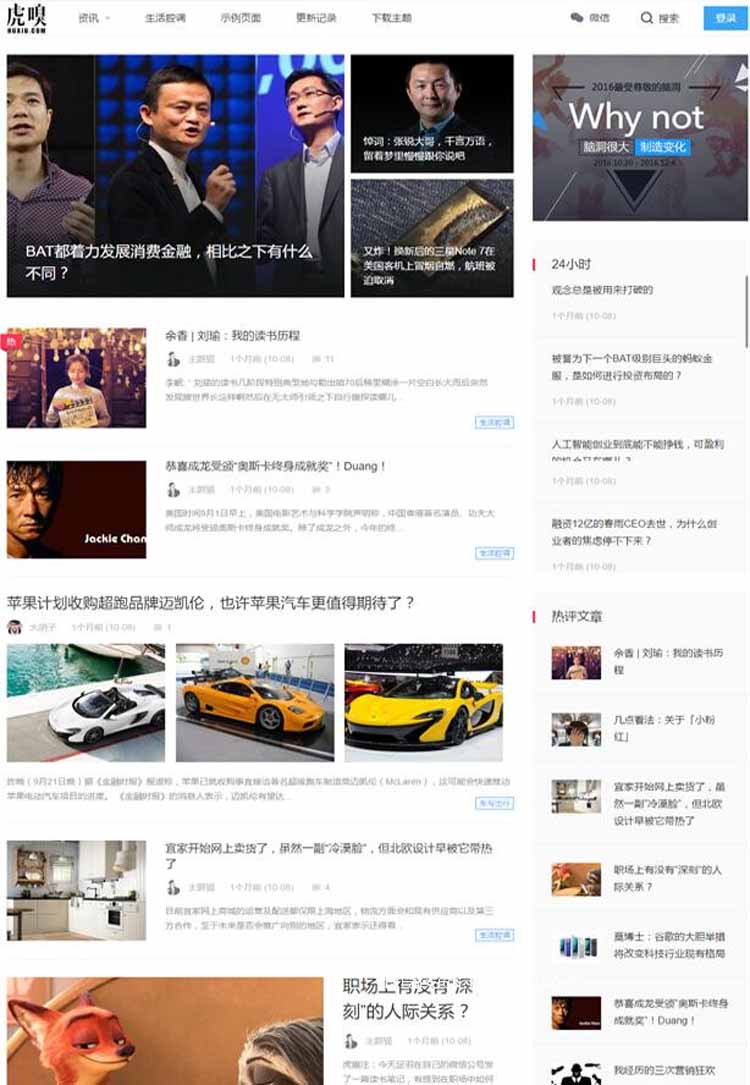
Task: Go to the 示例页面 page
Action: (241, 18)
